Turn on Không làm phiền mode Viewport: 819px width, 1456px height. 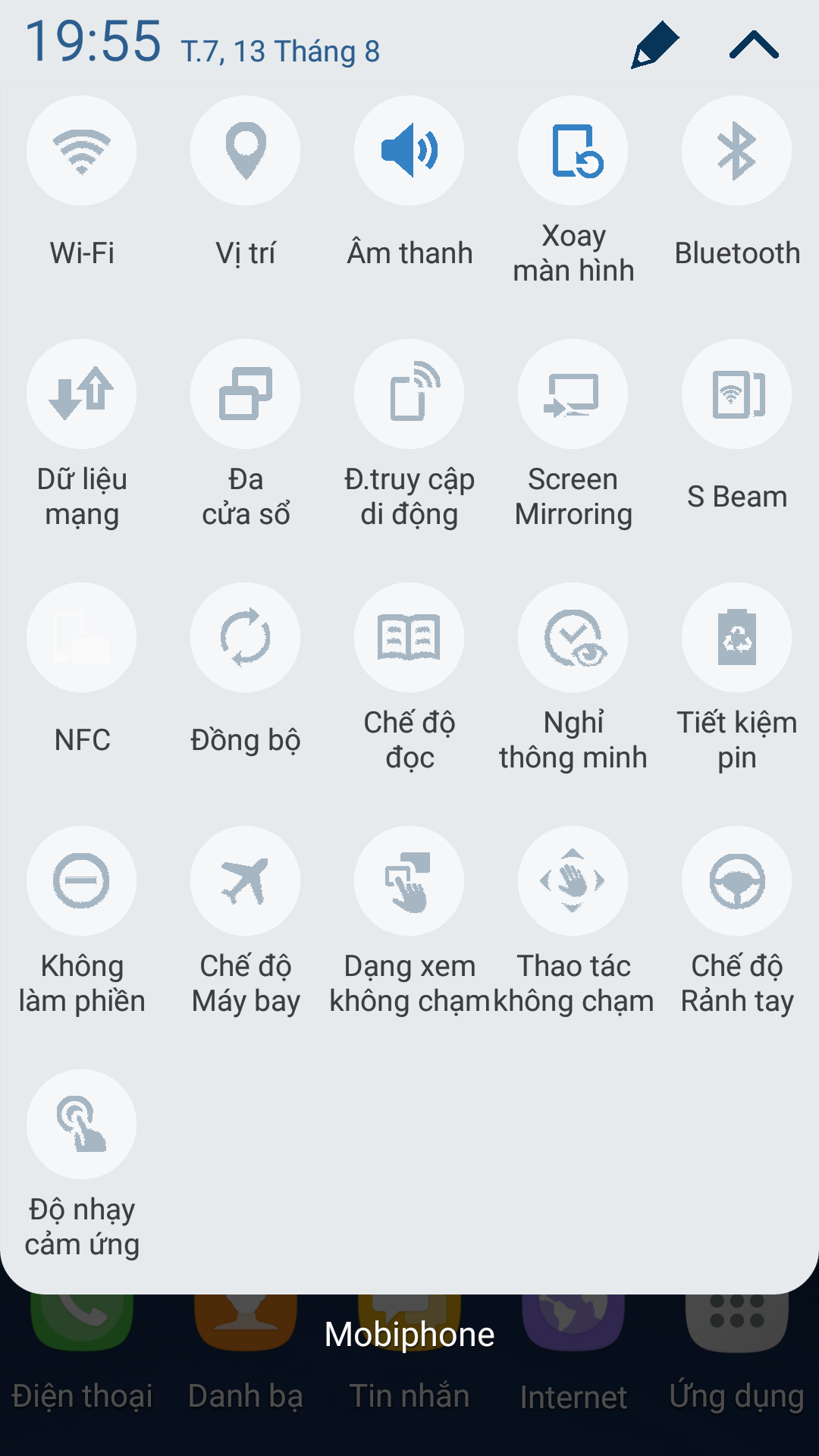[82, 881]
